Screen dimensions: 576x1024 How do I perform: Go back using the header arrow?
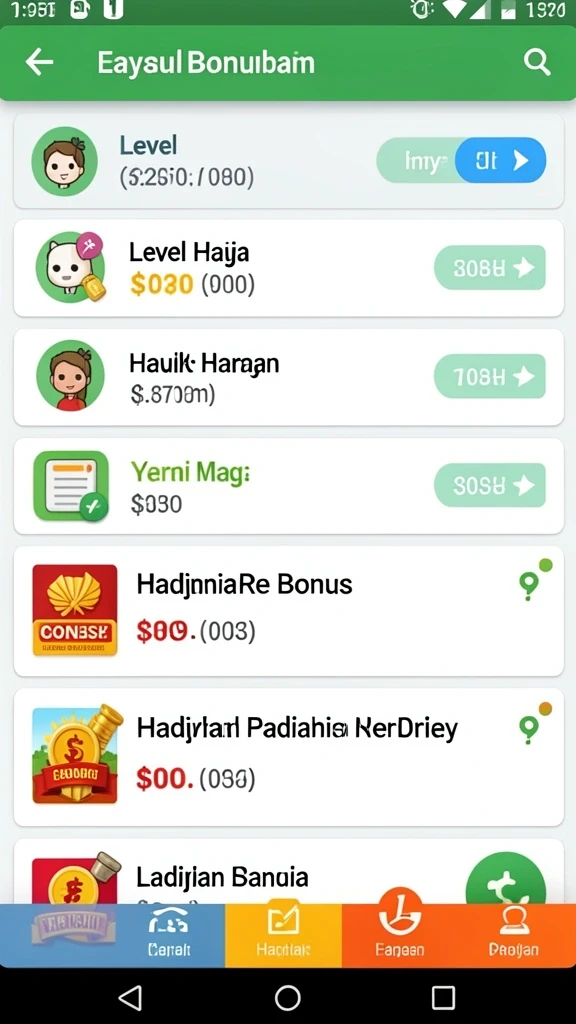click(x=39, y=63)
